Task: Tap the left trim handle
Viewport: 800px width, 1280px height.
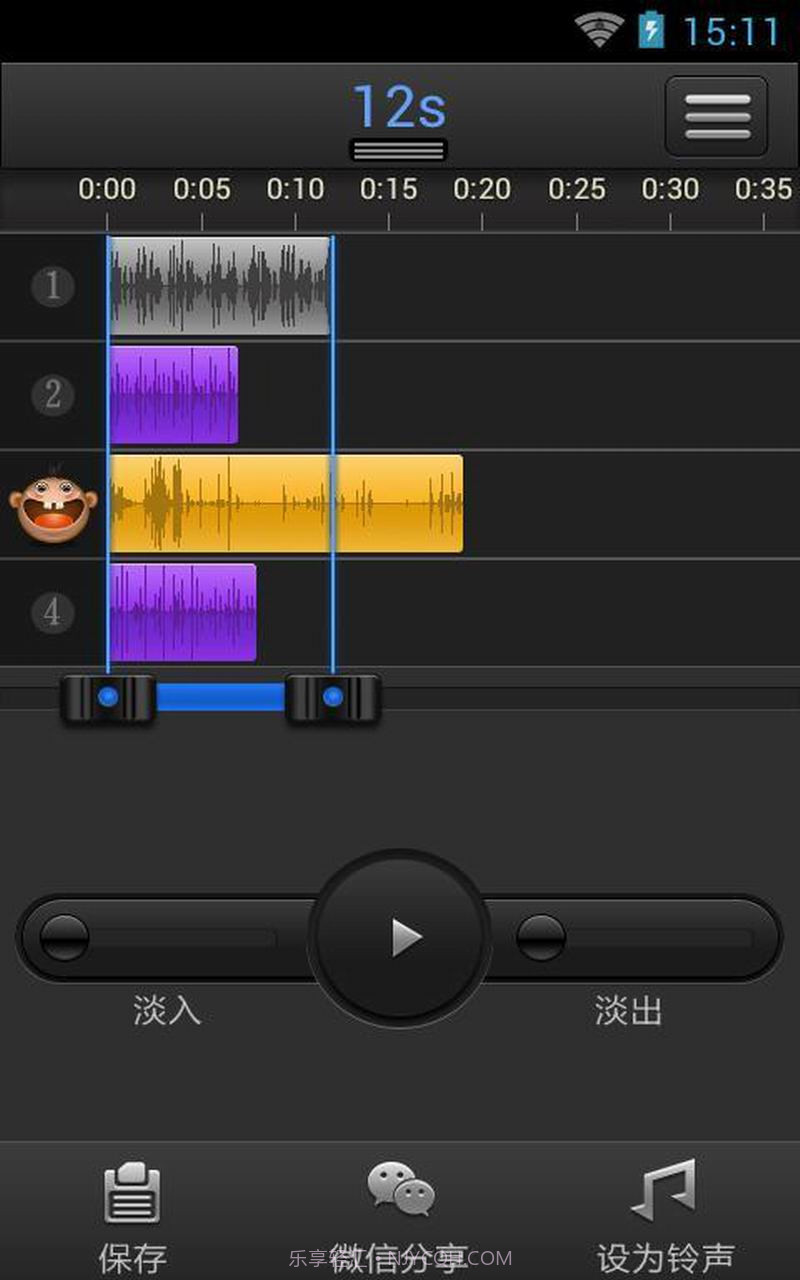Action: [108, 697]
